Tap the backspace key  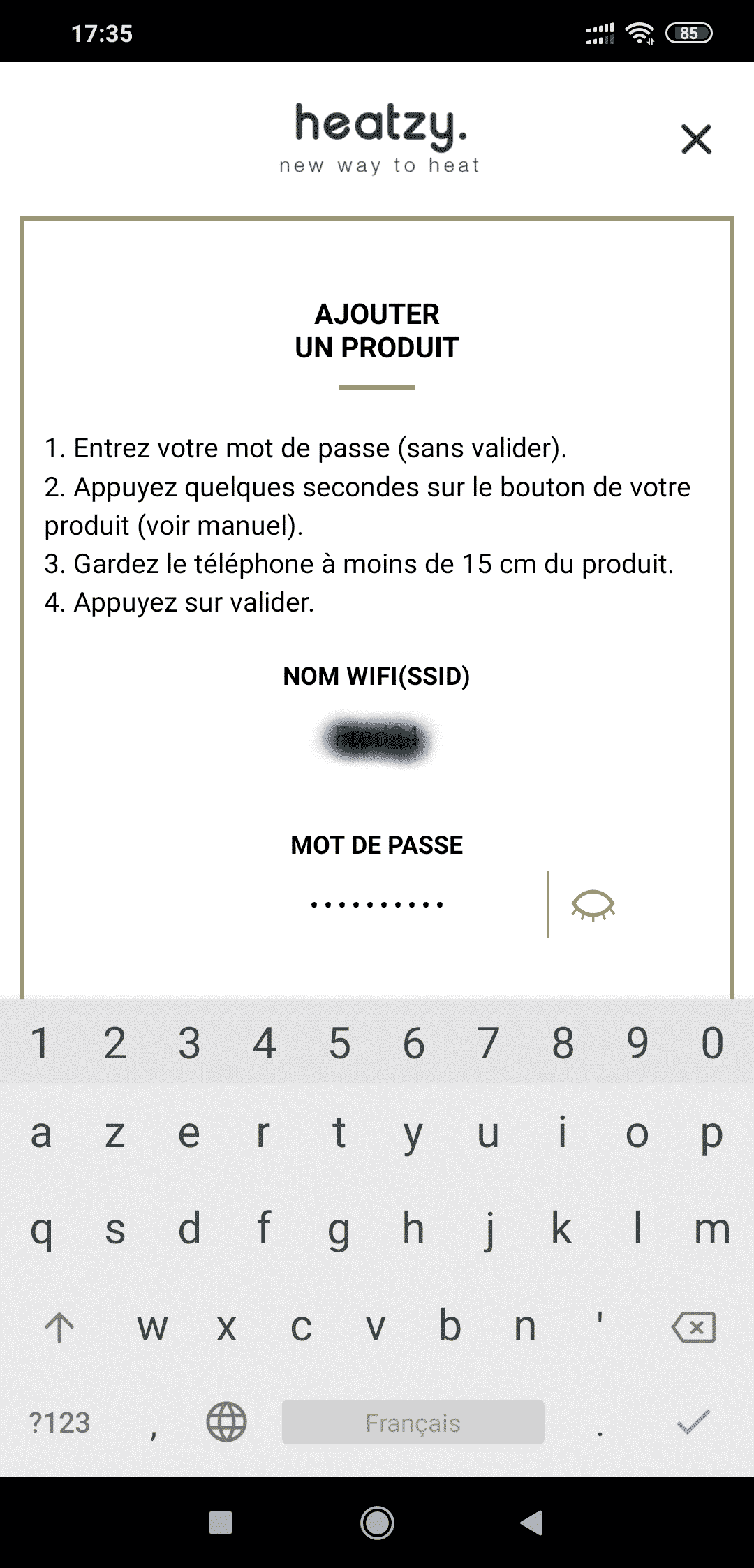693,1327
